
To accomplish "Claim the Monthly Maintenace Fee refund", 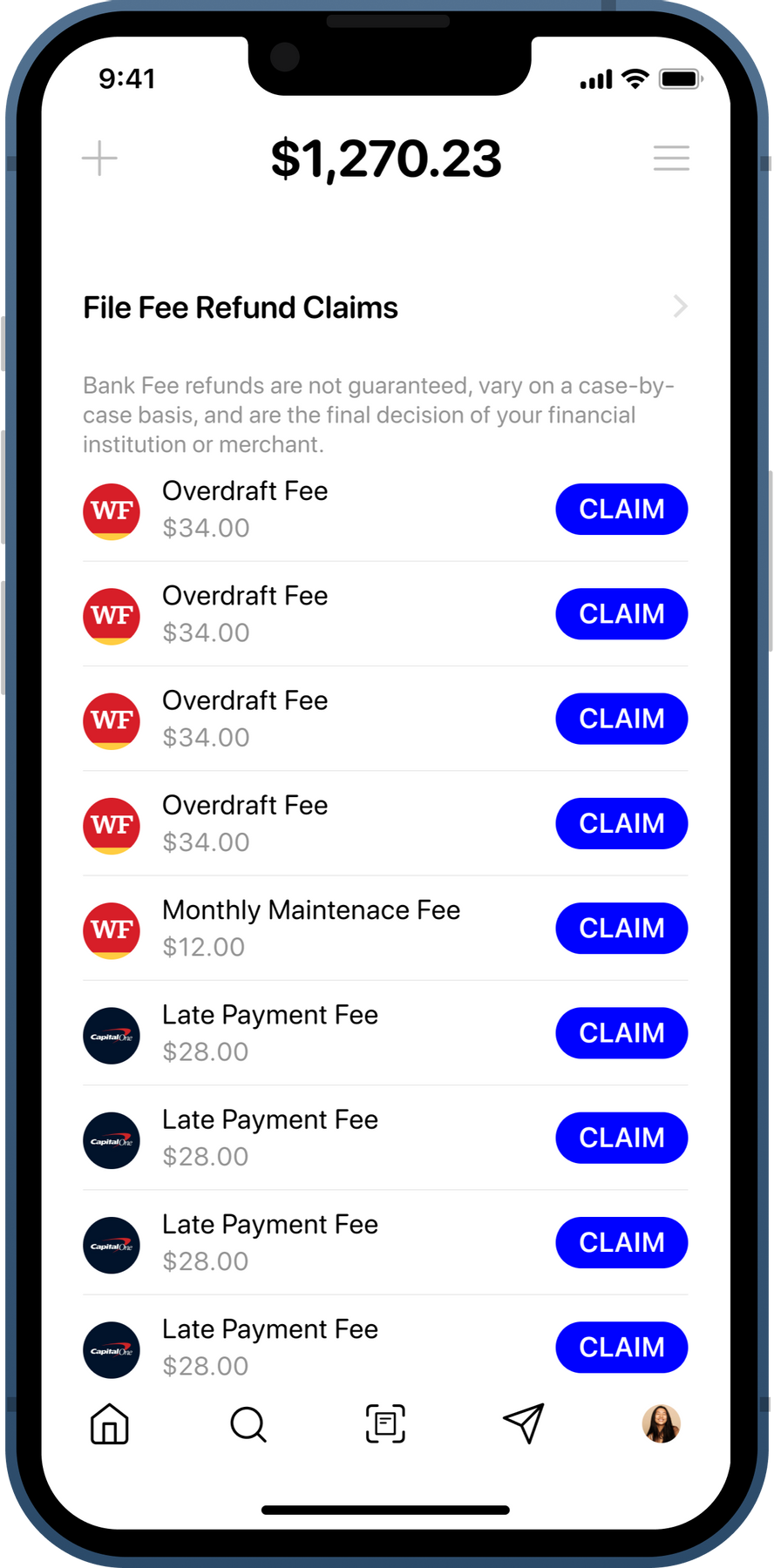I will click(621, 928).
